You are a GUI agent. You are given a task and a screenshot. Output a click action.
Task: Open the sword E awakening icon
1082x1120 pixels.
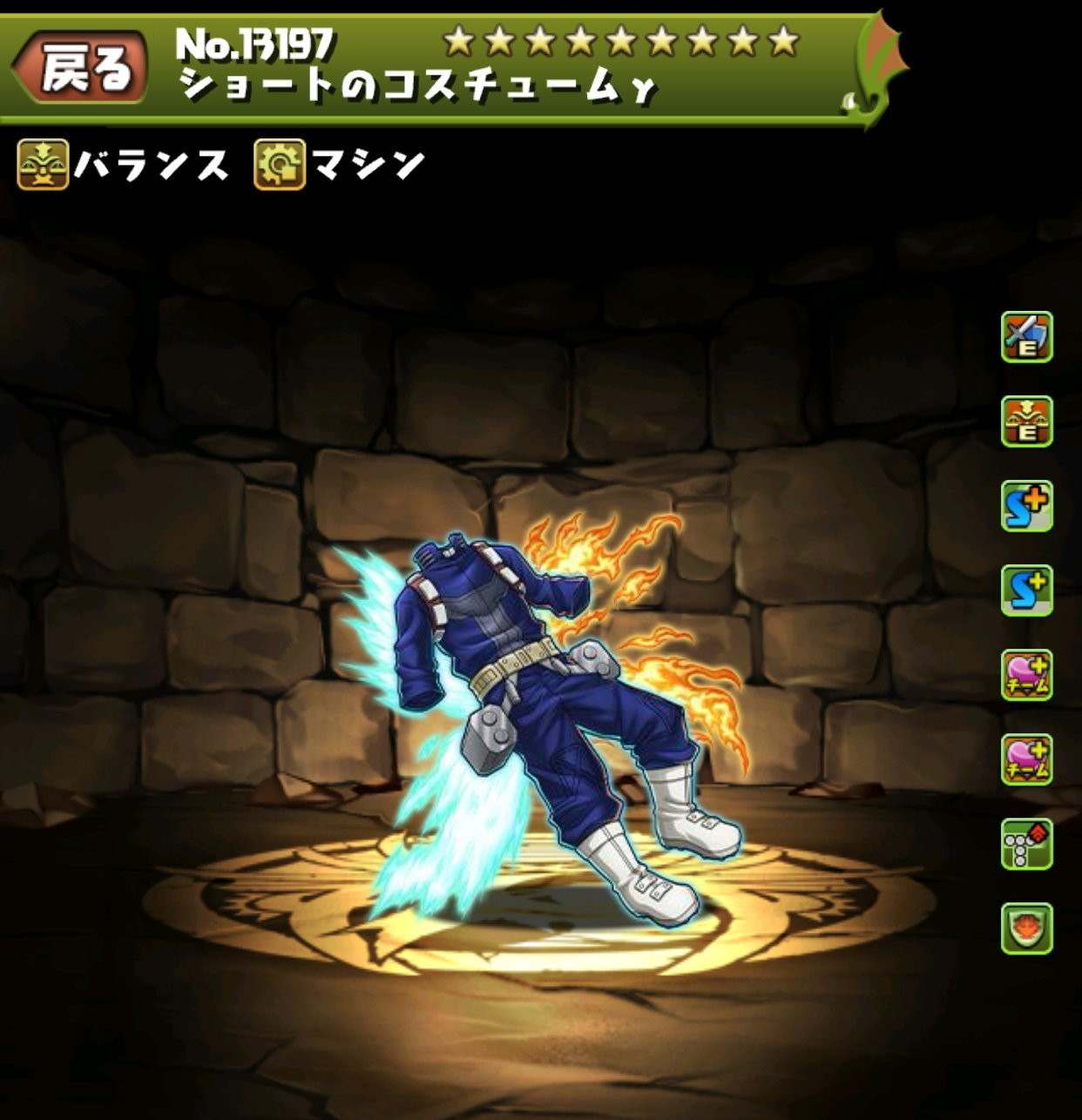1026,337
